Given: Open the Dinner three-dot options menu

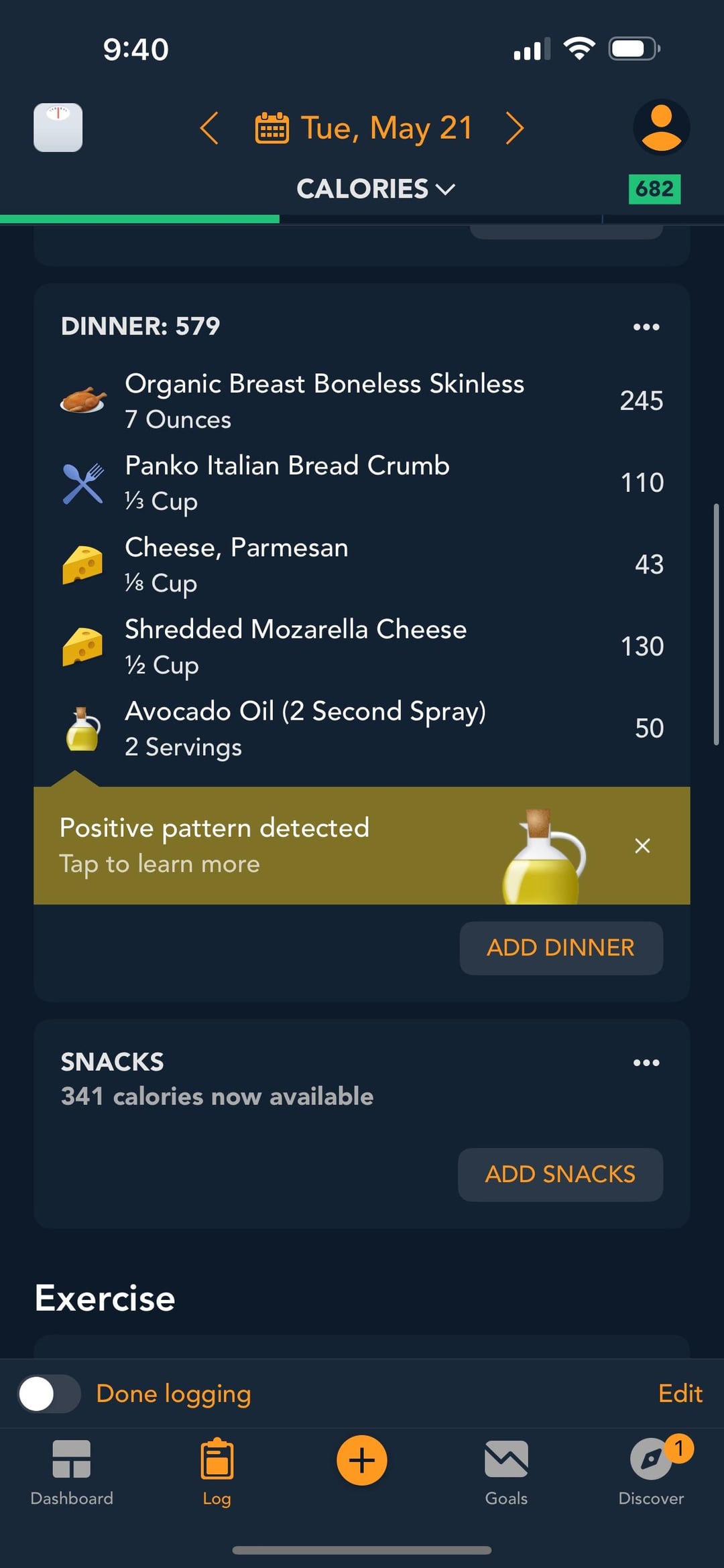Looking at the screenshot, I should [646, 327].
